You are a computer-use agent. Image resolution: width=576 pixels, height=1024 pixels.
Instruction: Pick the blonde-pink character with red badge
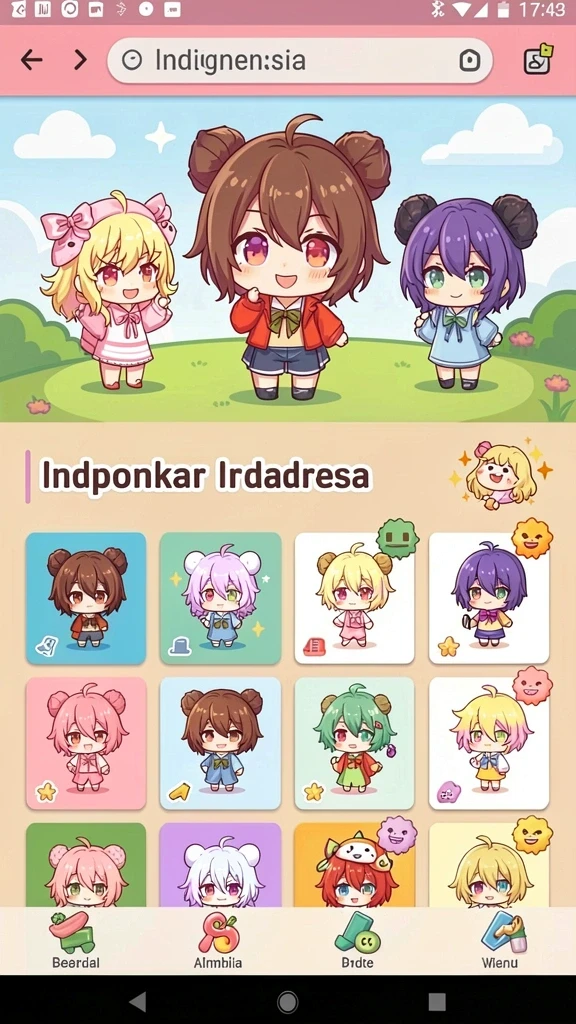point(489,743)
